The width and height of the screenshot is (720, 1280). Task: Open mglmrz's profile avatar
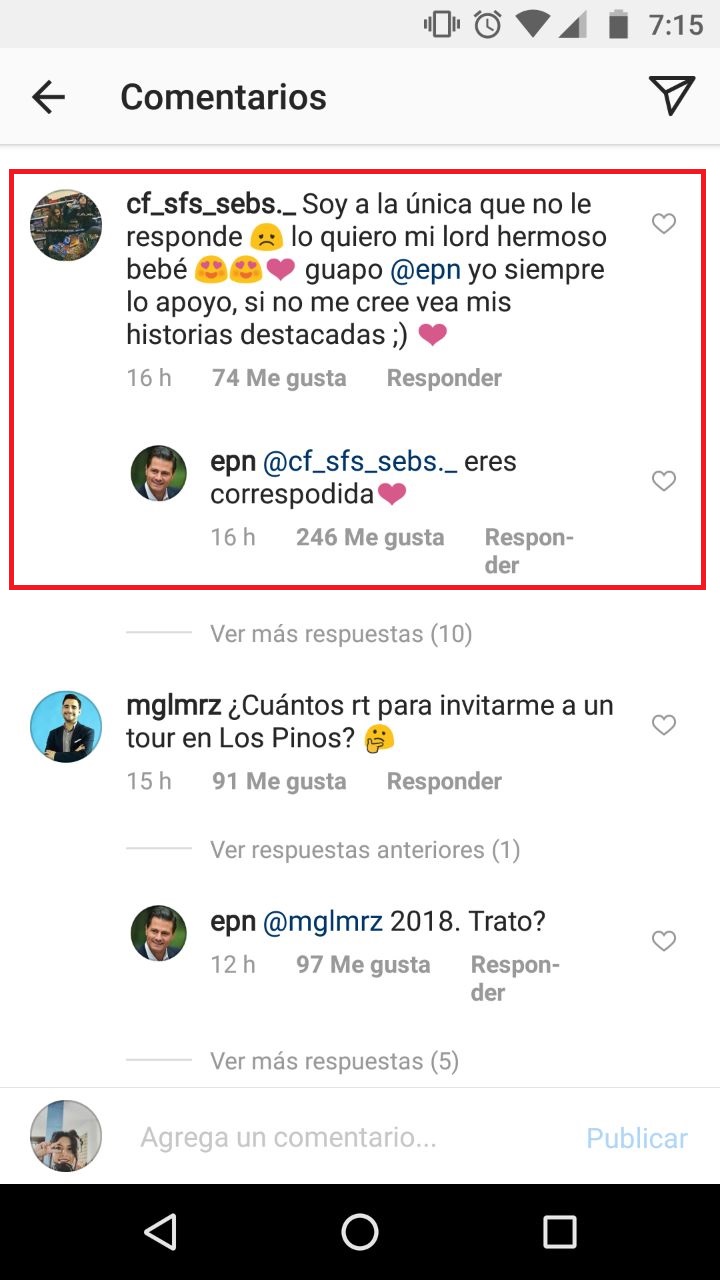(66, 726)
